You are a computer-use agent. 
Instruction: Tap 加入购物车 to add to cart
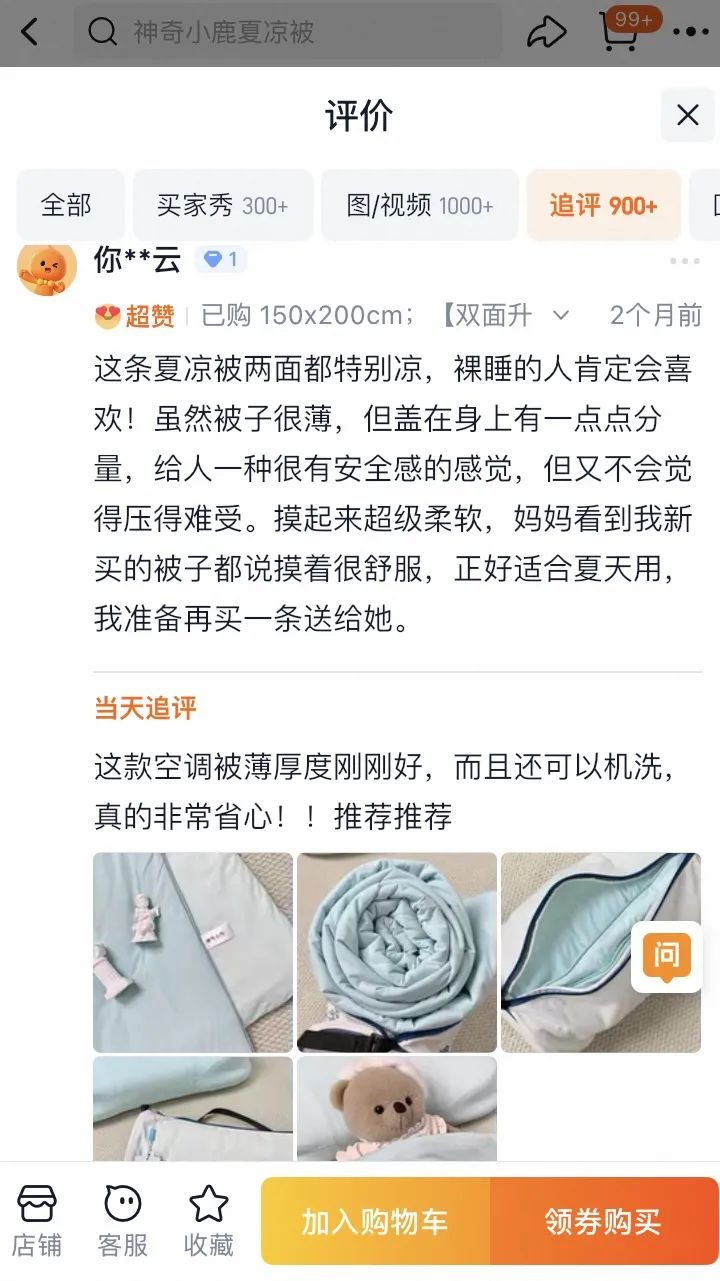375,1221
